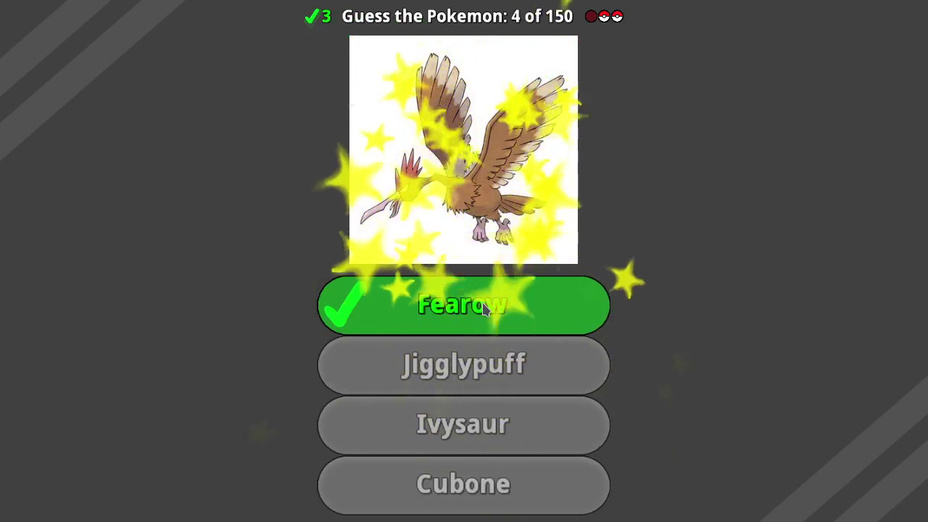
Task: Select the Fearow answer
Action: pos(463,305)
